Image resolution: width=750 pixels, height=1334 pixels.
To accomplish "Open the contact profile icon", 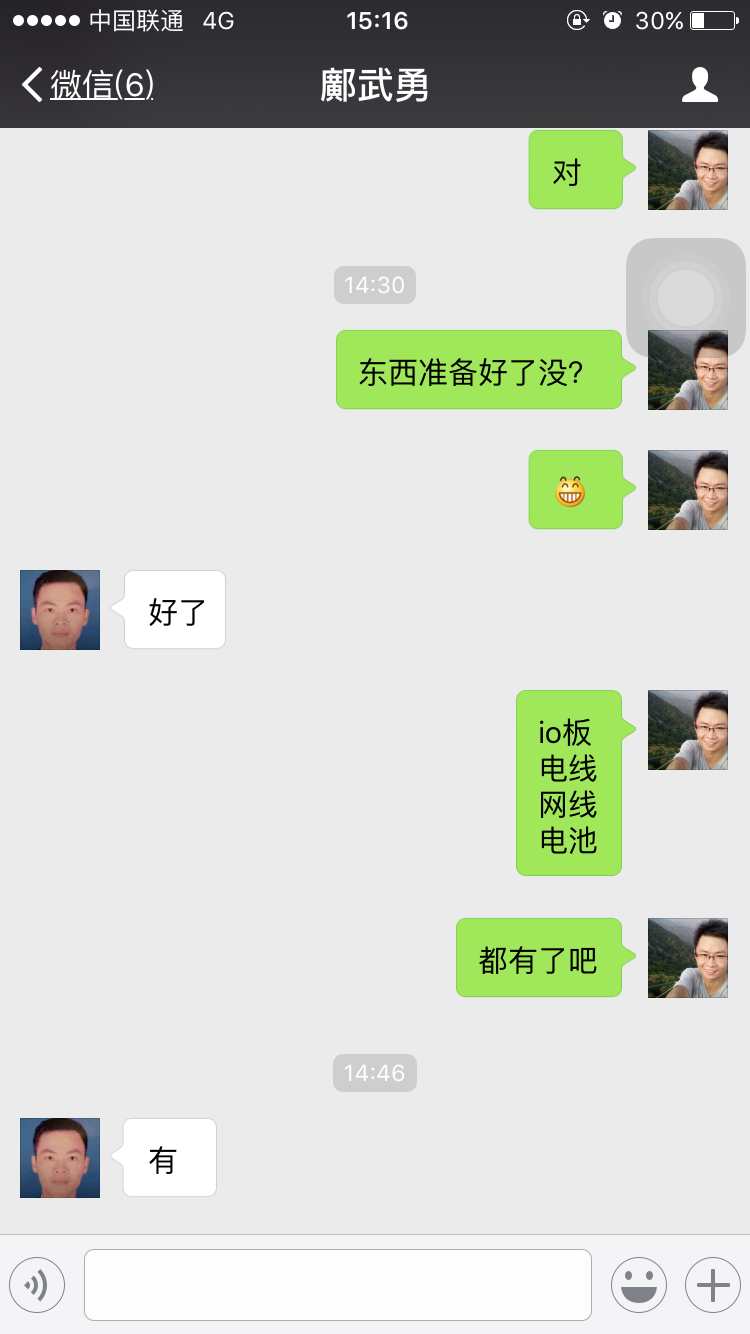I will point(699,85).
